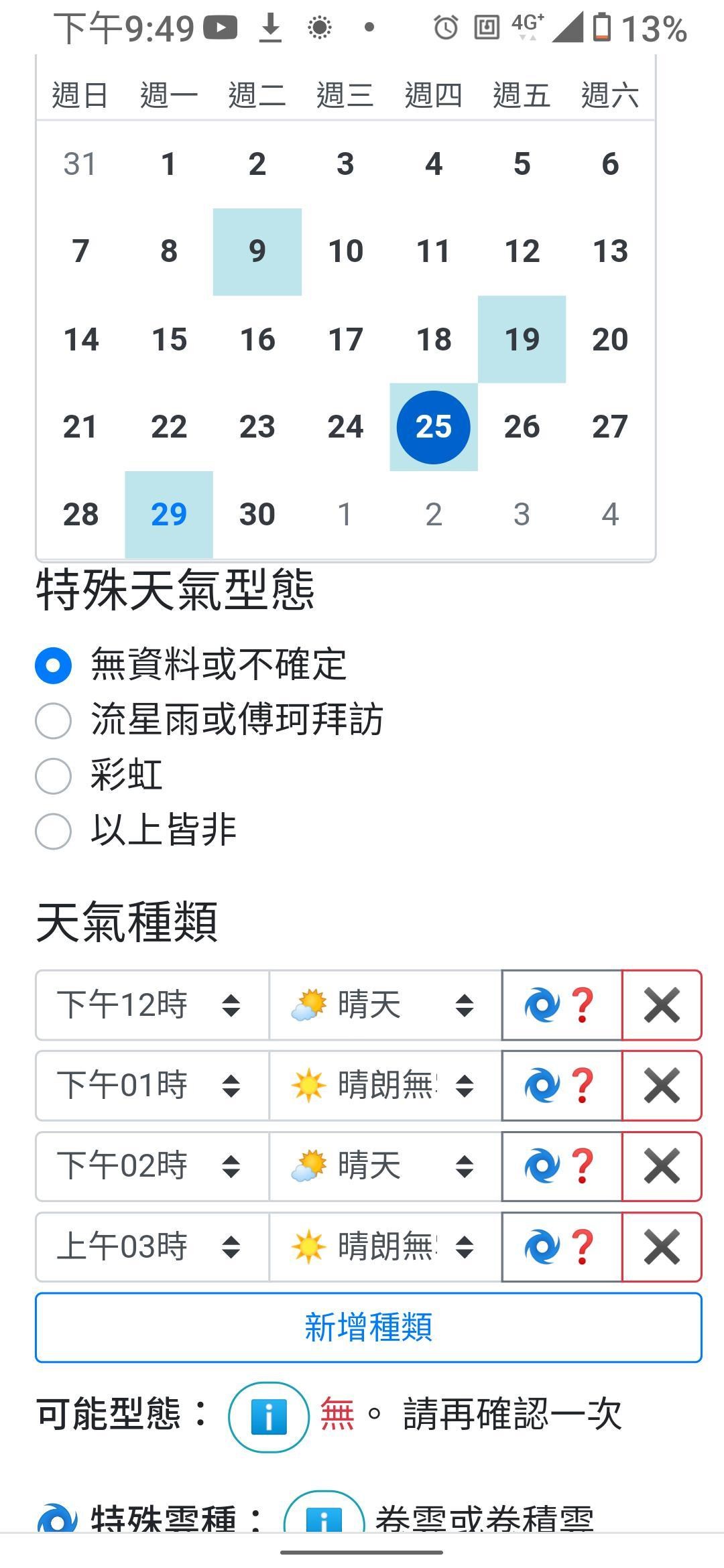Click the red question mark on the 下午01時 row
The image size is (724, 1568).
583,1086
